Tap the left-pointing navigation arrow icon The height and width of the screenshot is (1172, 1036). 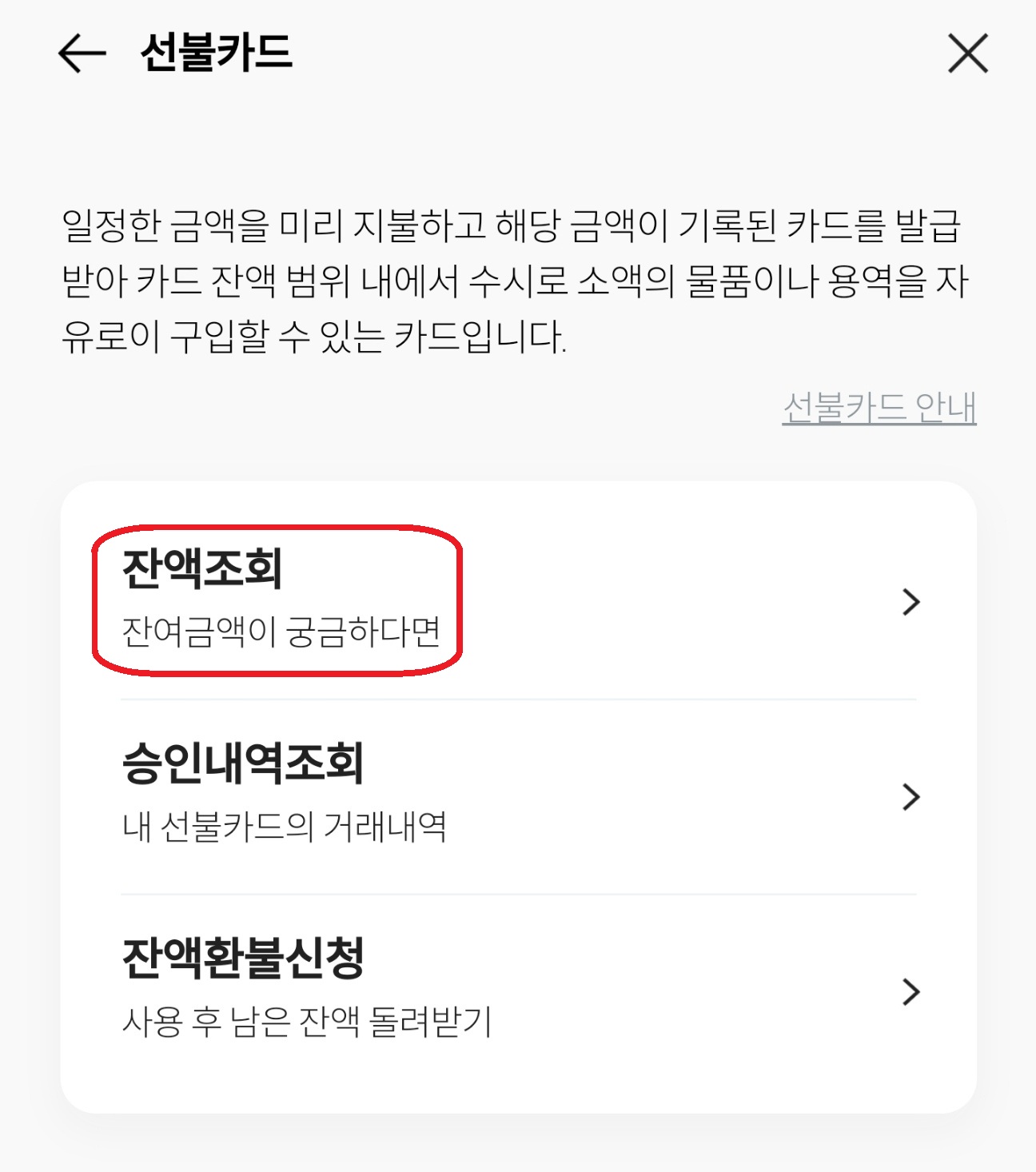click(x=78, y=54)
